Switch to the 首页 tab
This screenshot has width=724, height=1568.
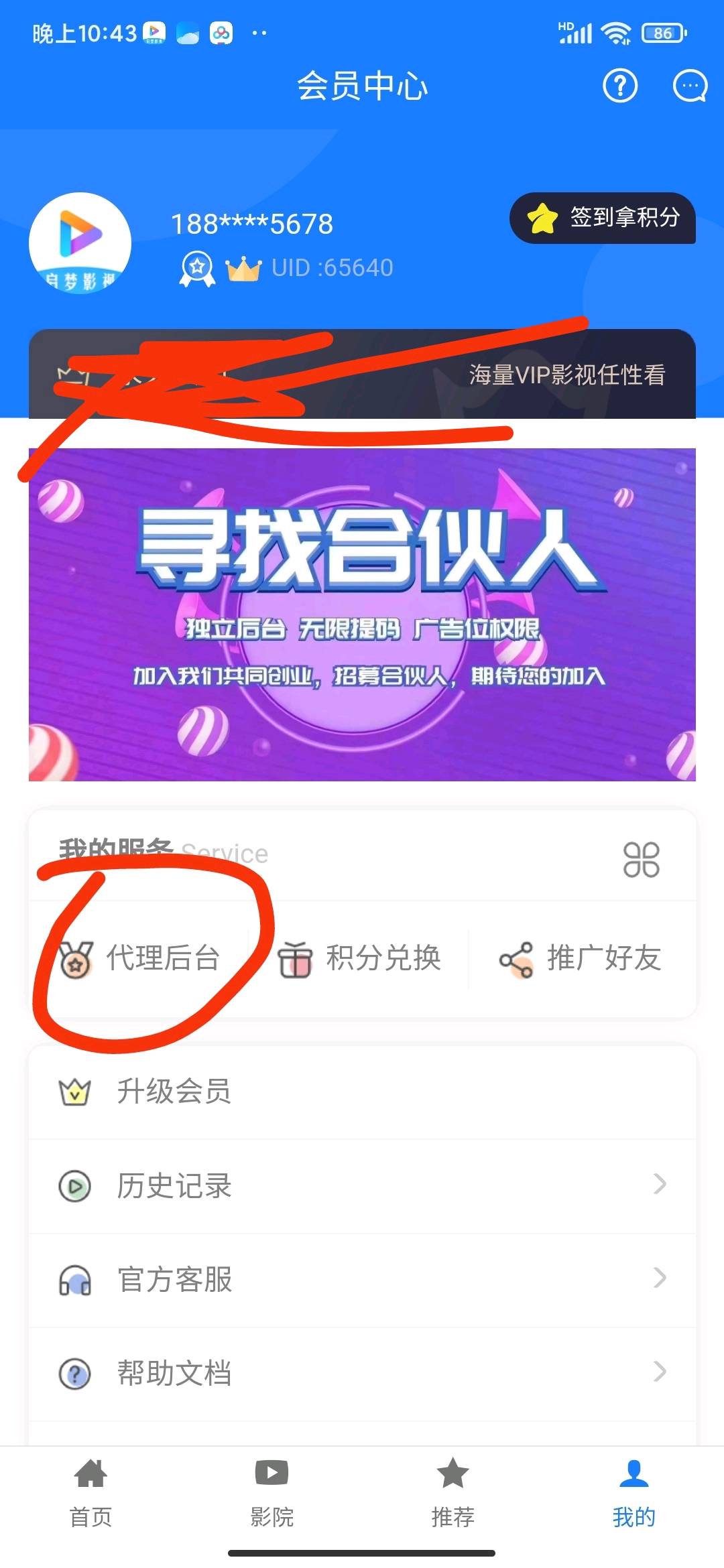pyautogui.click(x=90, y=1493)
